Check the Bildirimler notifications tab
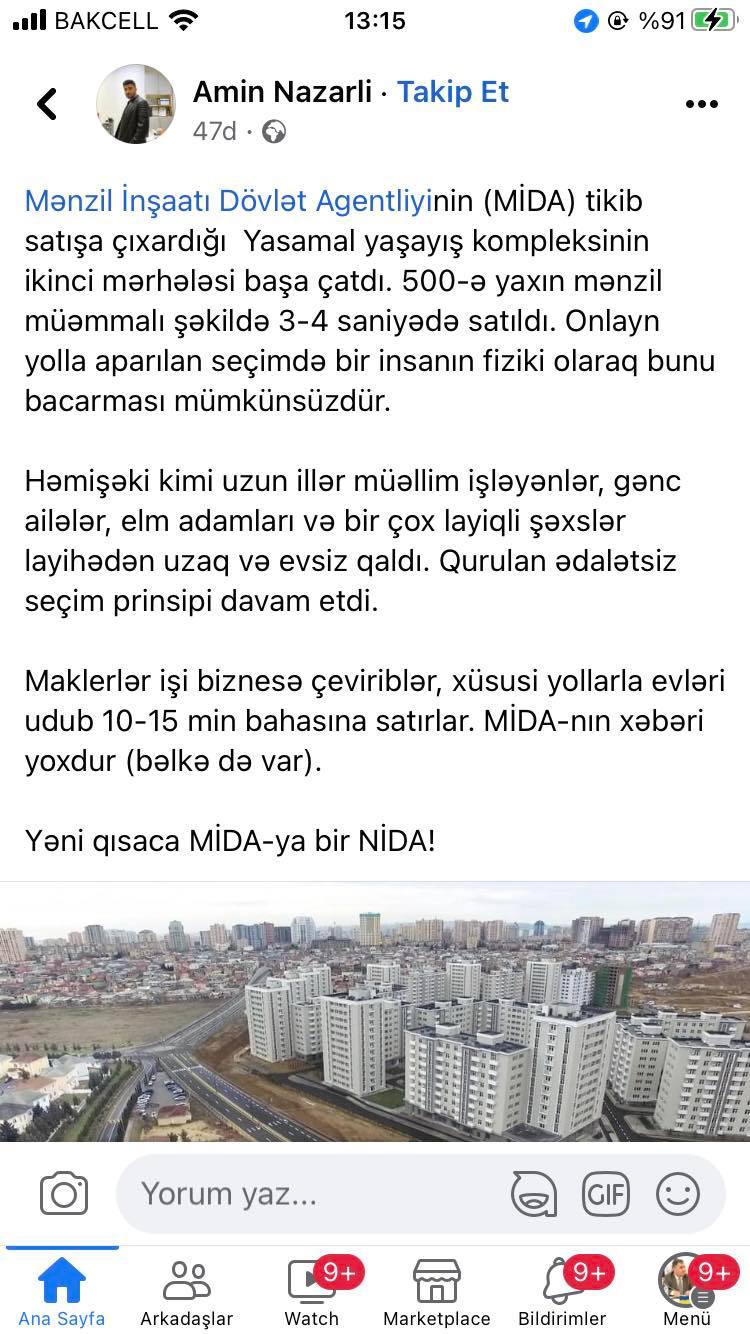This screenshot has width=750, height=1334. coord(562,1291)
